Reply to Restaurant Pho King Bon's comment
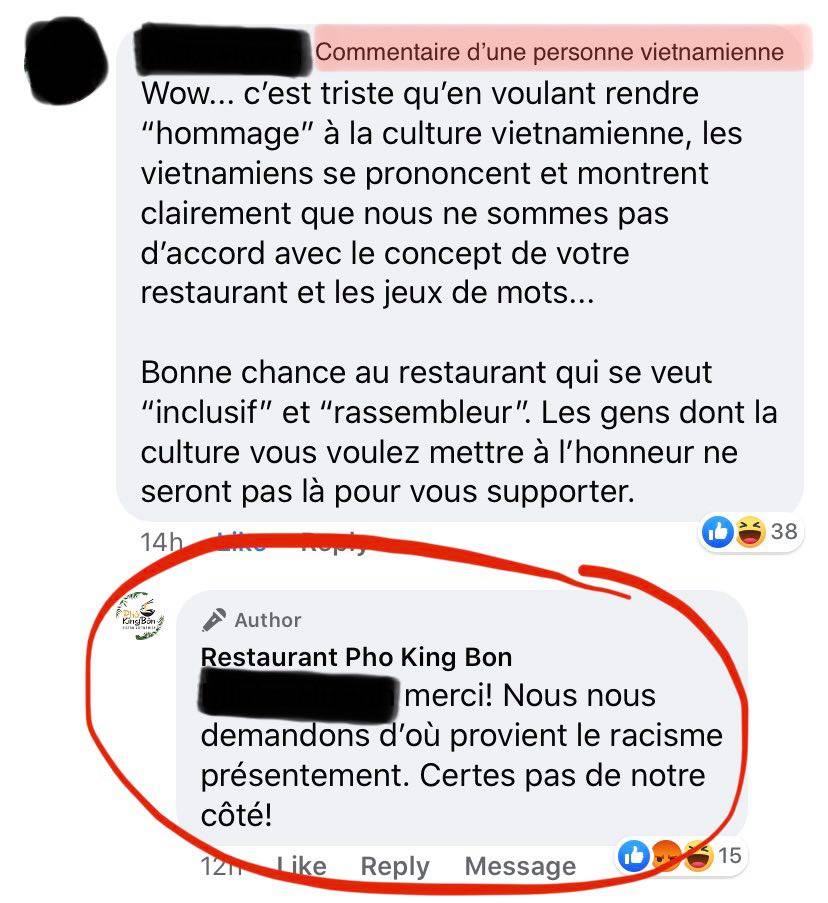Viewport: 828px width, 903px height. tap(395, 866)
